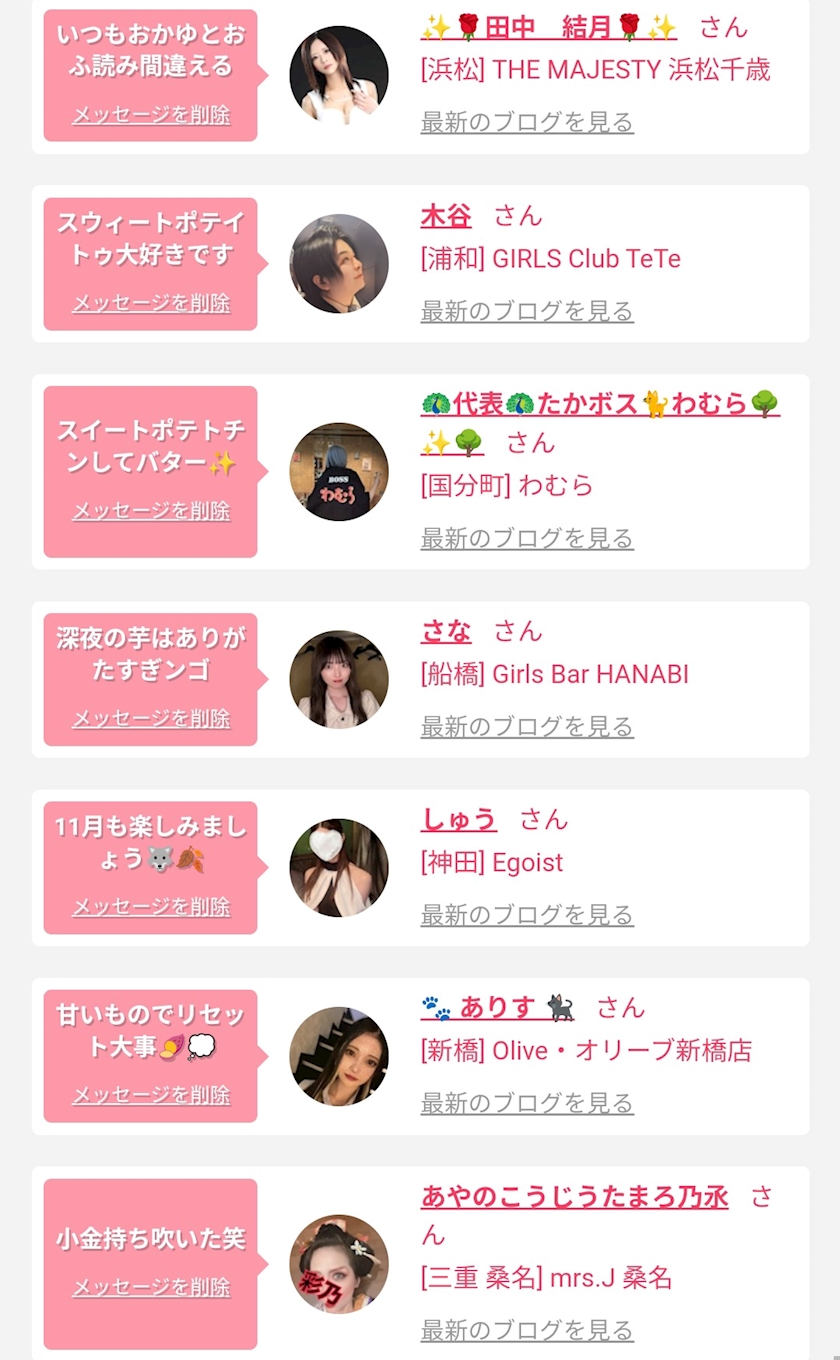Open あやのこうじうたまろ乃丞's profile link
840x1360 pixels.
tap(574, 1196)
